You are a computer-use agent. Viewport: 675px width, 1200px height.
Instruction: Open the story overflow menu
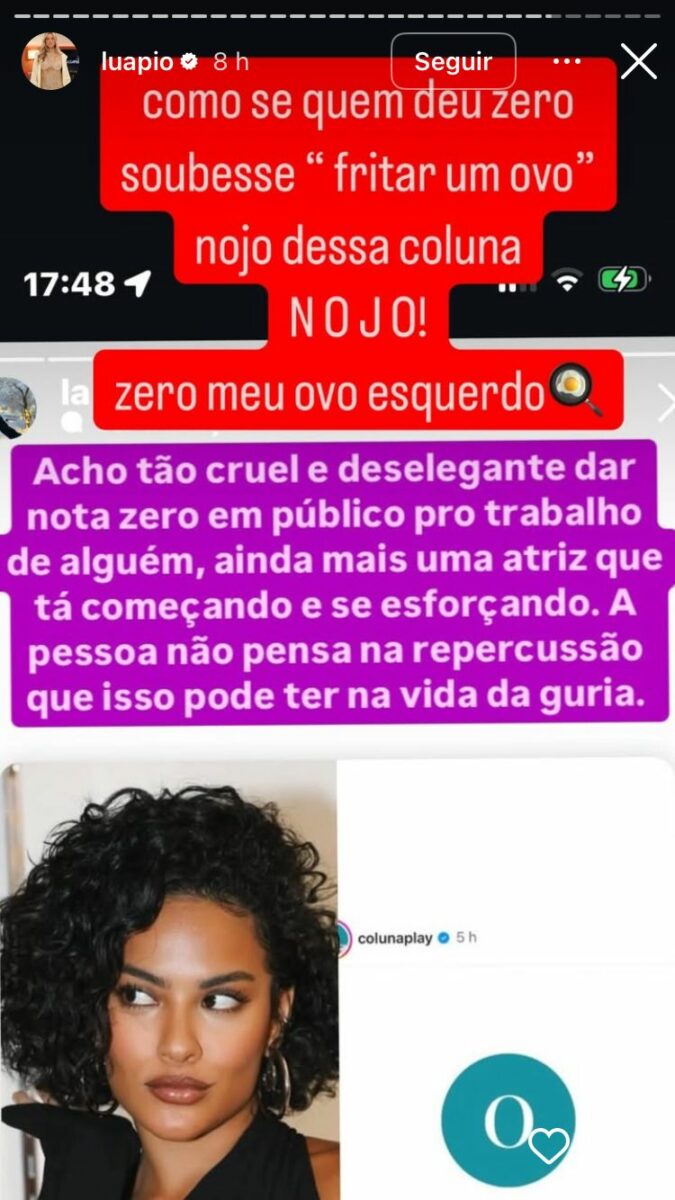click(x=566, y=61)
